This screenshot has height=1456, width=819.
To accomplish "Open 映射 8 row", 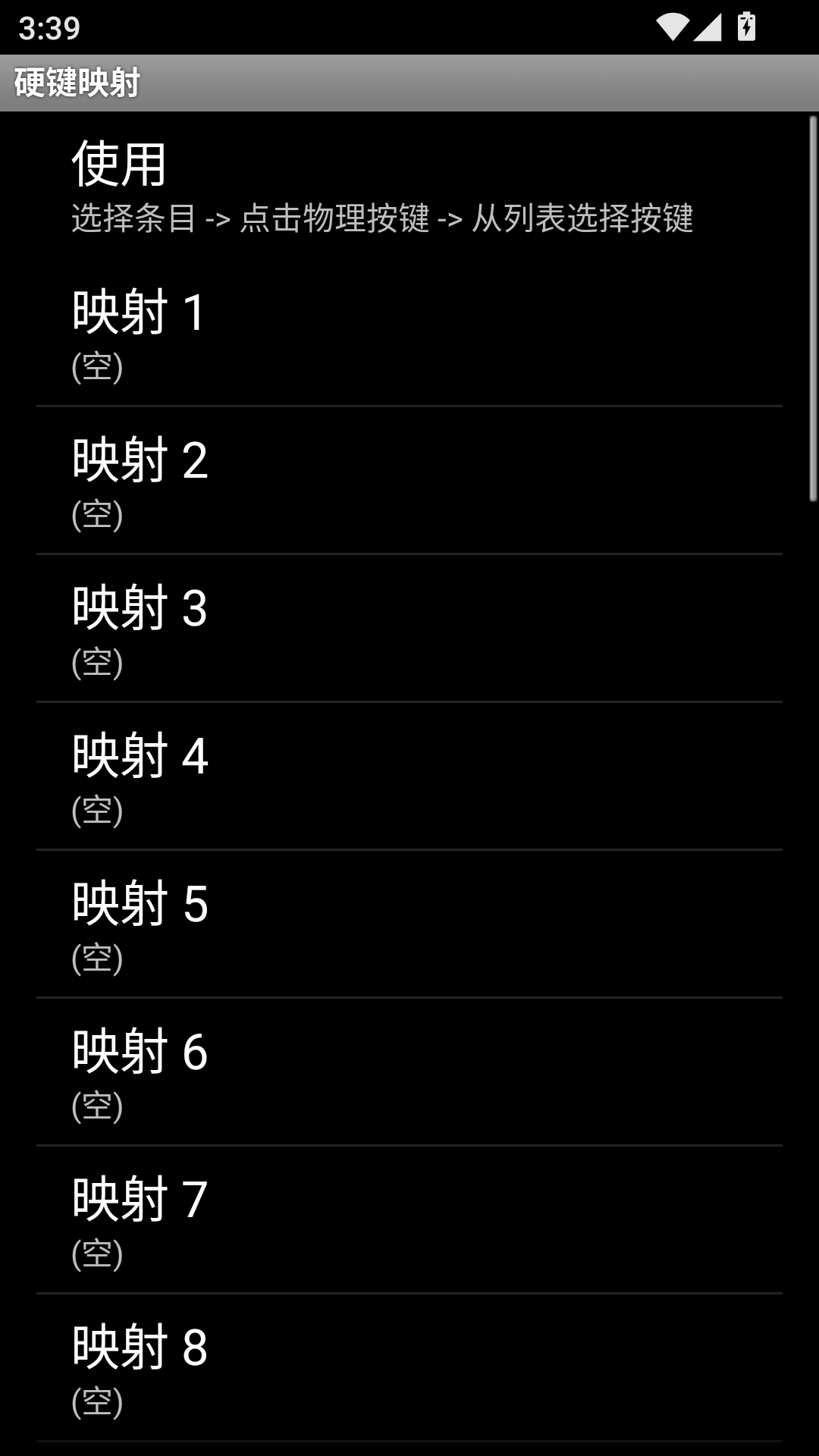I will coord(409,1368).
